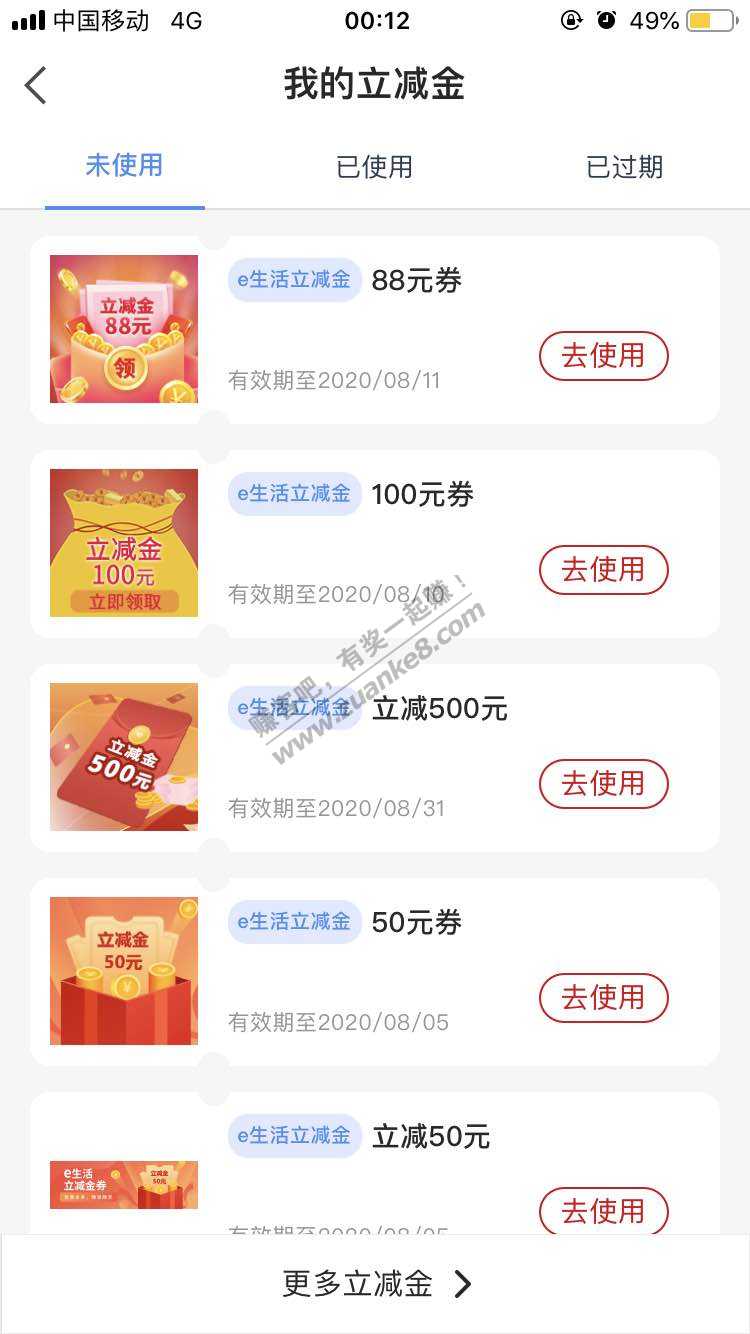Switch to the 已使用 tab
The image size is (750, 1334).
click(x=374, y=167)
